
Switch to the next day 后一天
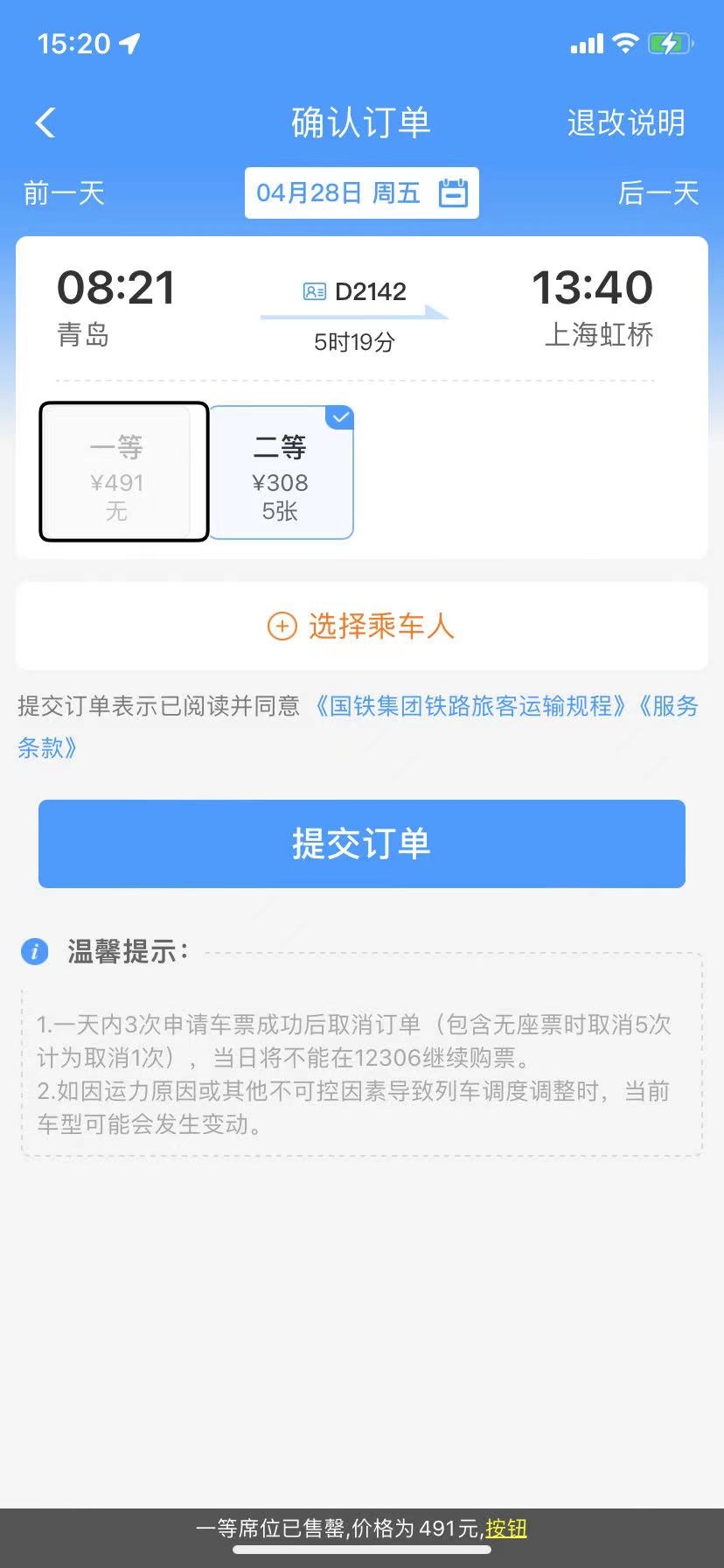coord(658,192)
